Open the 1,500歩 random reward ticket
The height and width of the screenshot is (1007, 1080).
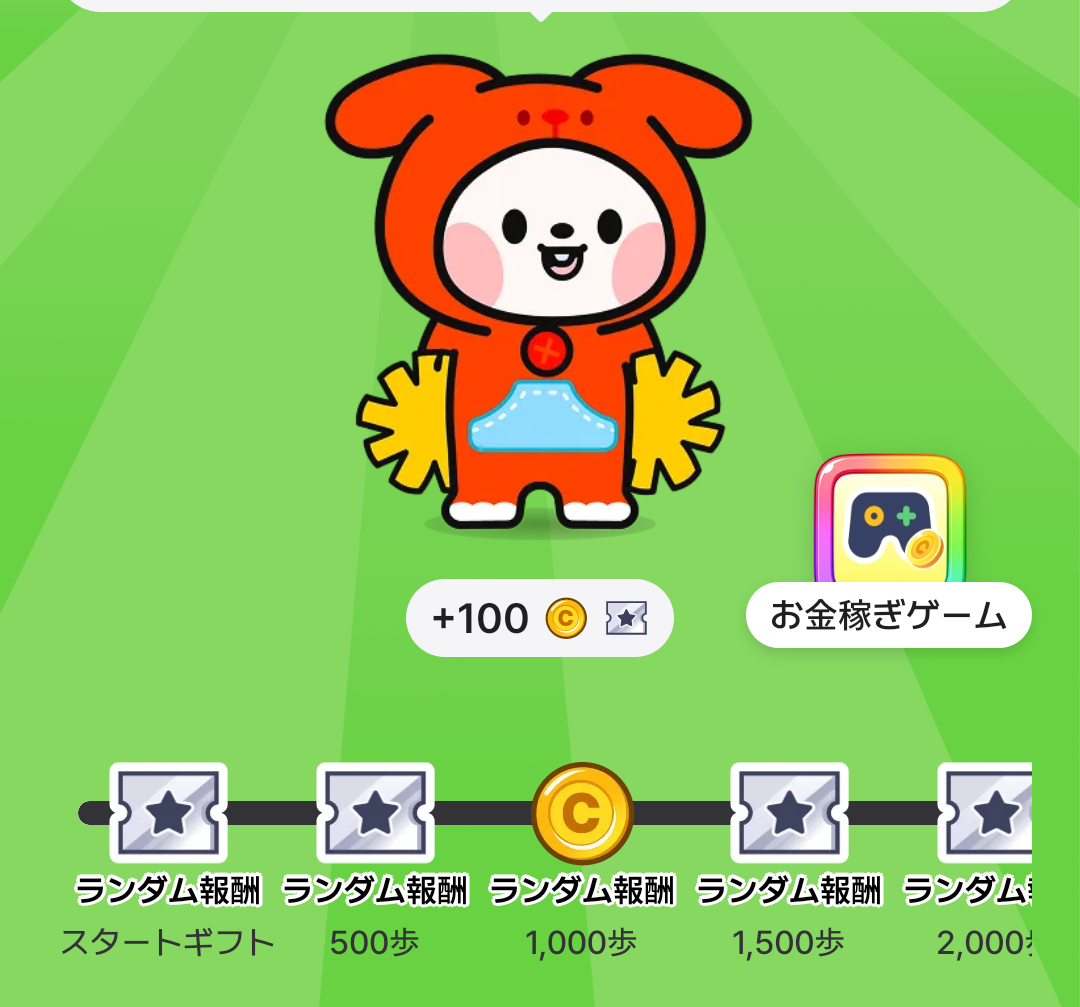click(789, 812)
